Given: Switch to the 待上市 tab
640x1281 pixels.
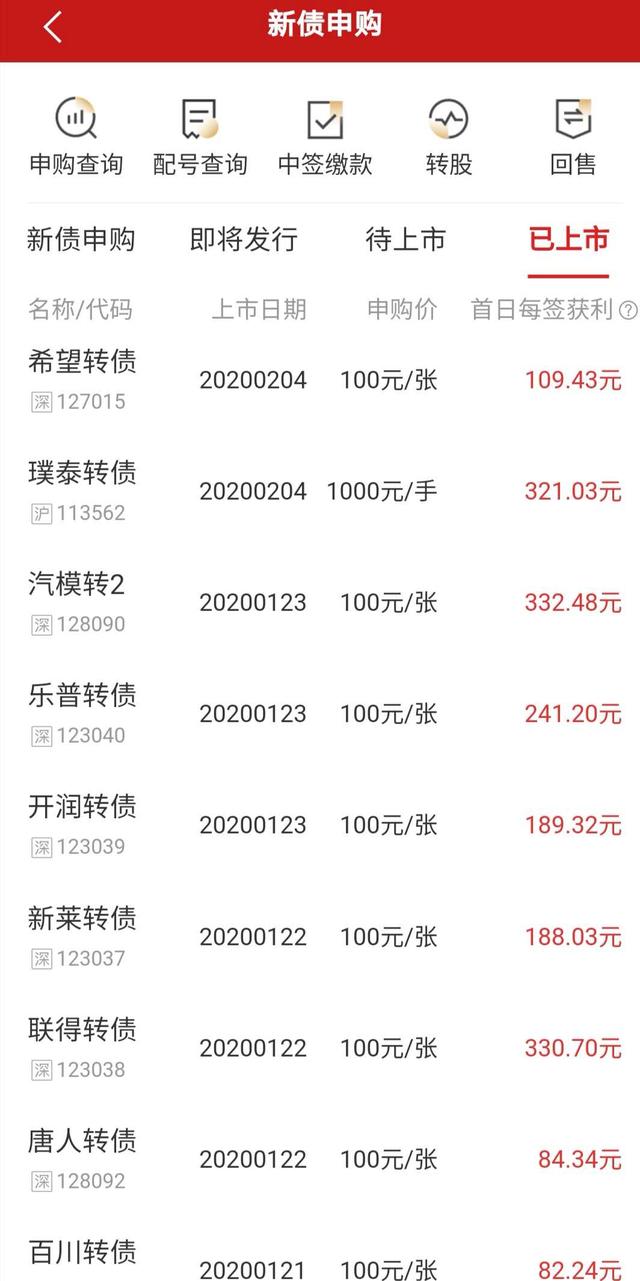Looking at the screenshot, I should pyautogui.click(x=406, y=240).
